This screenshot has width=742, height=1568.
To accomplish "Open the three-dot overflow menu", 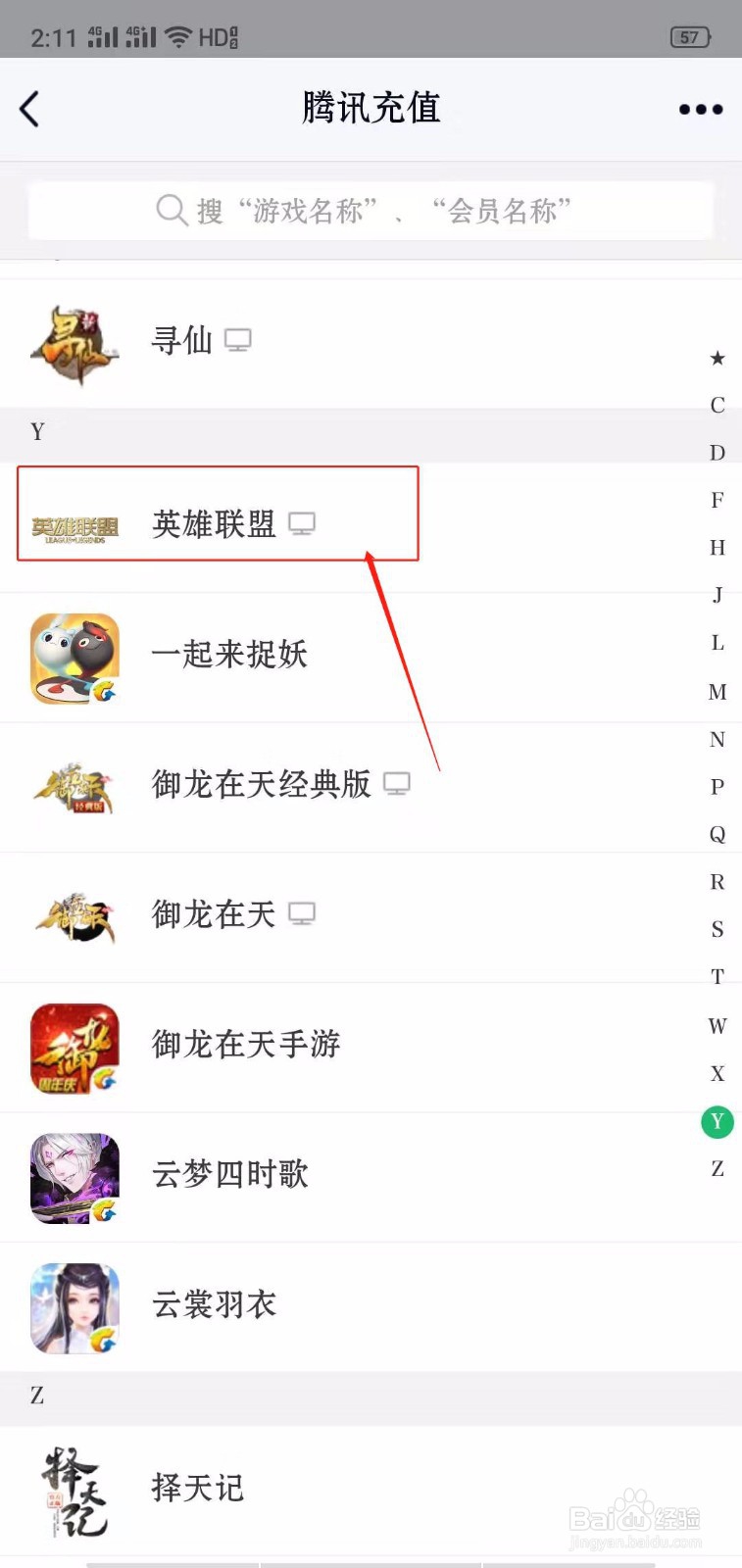I will (x=700, y=109).
